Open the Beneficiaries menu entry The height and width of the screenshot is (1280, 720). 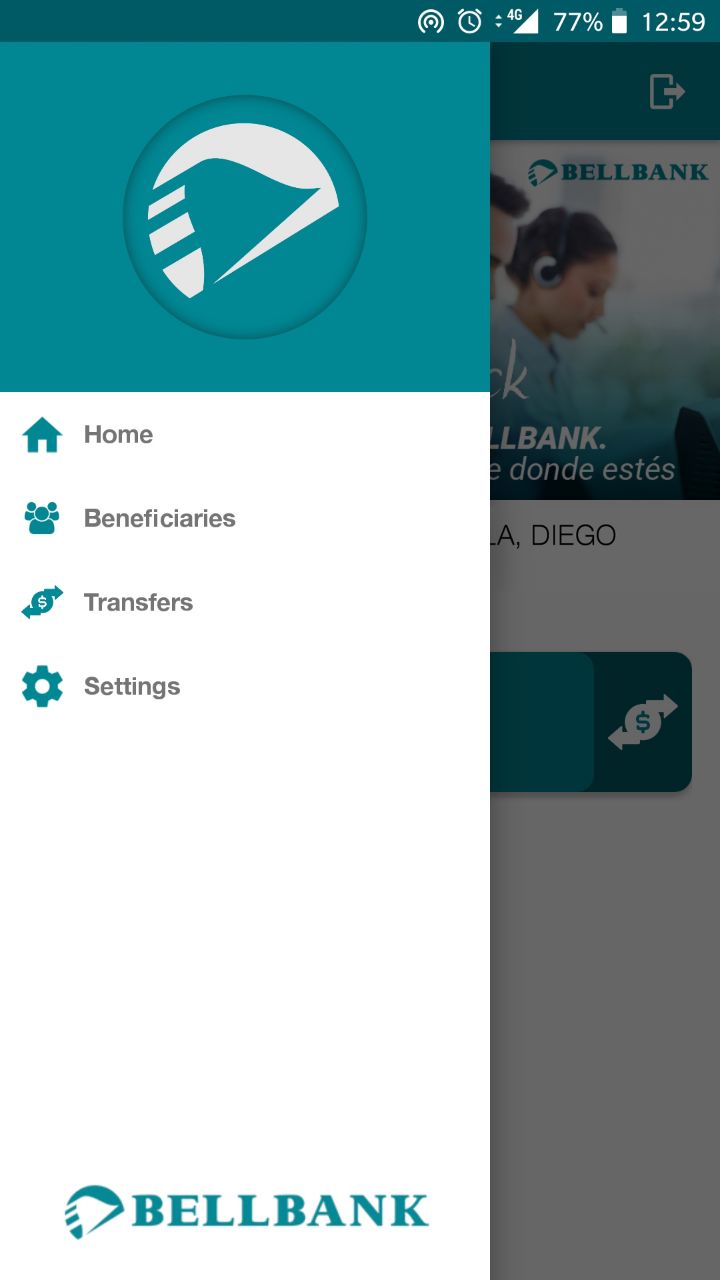click(x=160, y=518)
